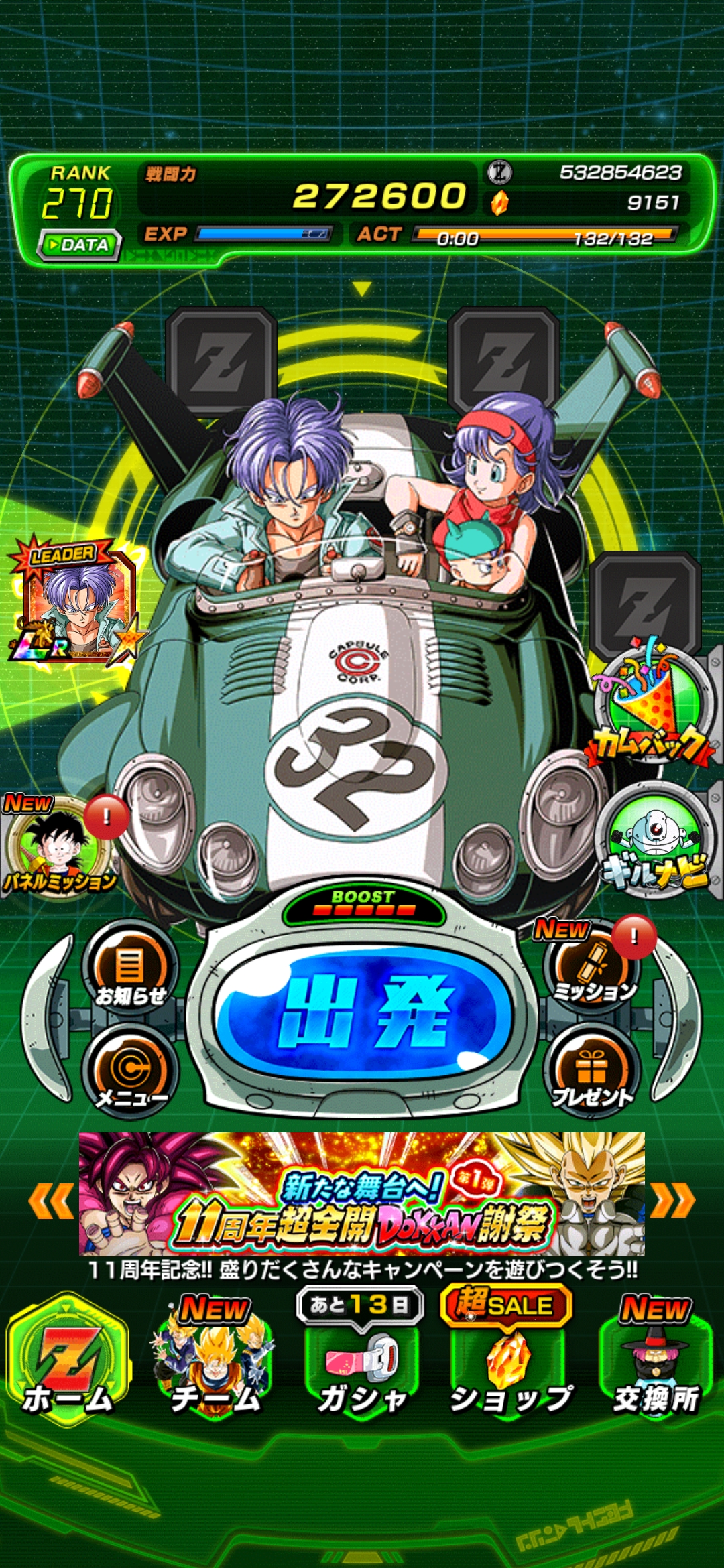Image resolution: width=724 pixels, height=1568 pixels.
Task: Open the 11周年 Dokkan festival banner
Action: tap(362, 1194)
